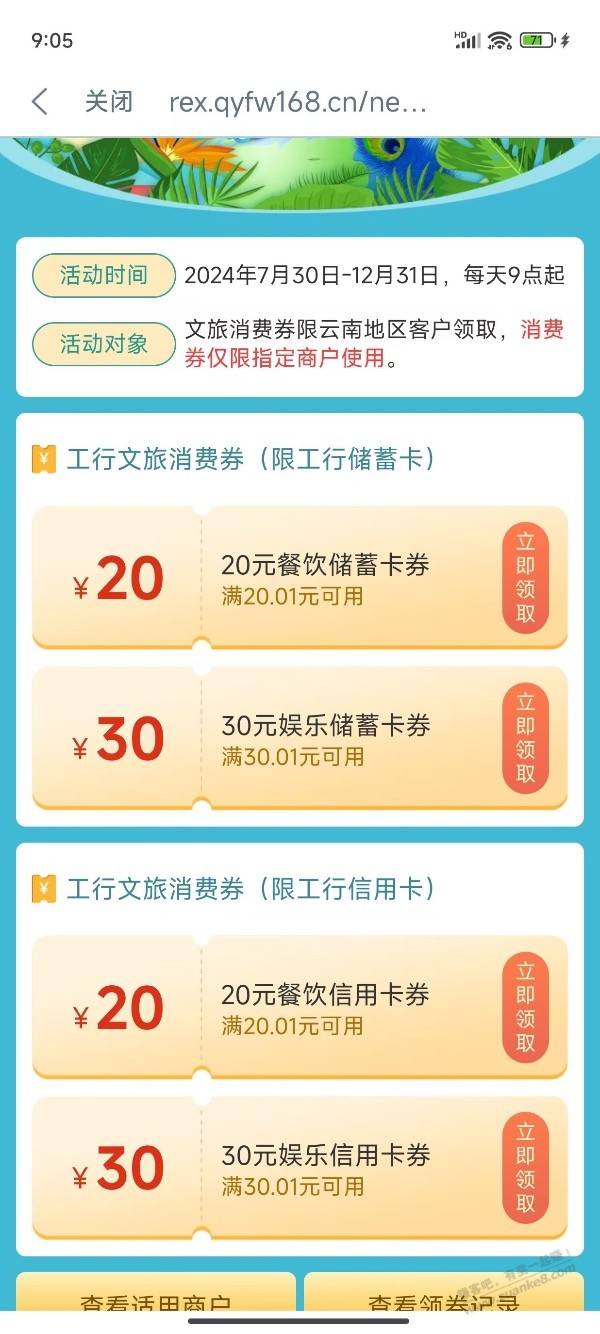
Task: Claim the 30元娱乐储蓄卡券 coupon
Action: click(x=526, y=737)
